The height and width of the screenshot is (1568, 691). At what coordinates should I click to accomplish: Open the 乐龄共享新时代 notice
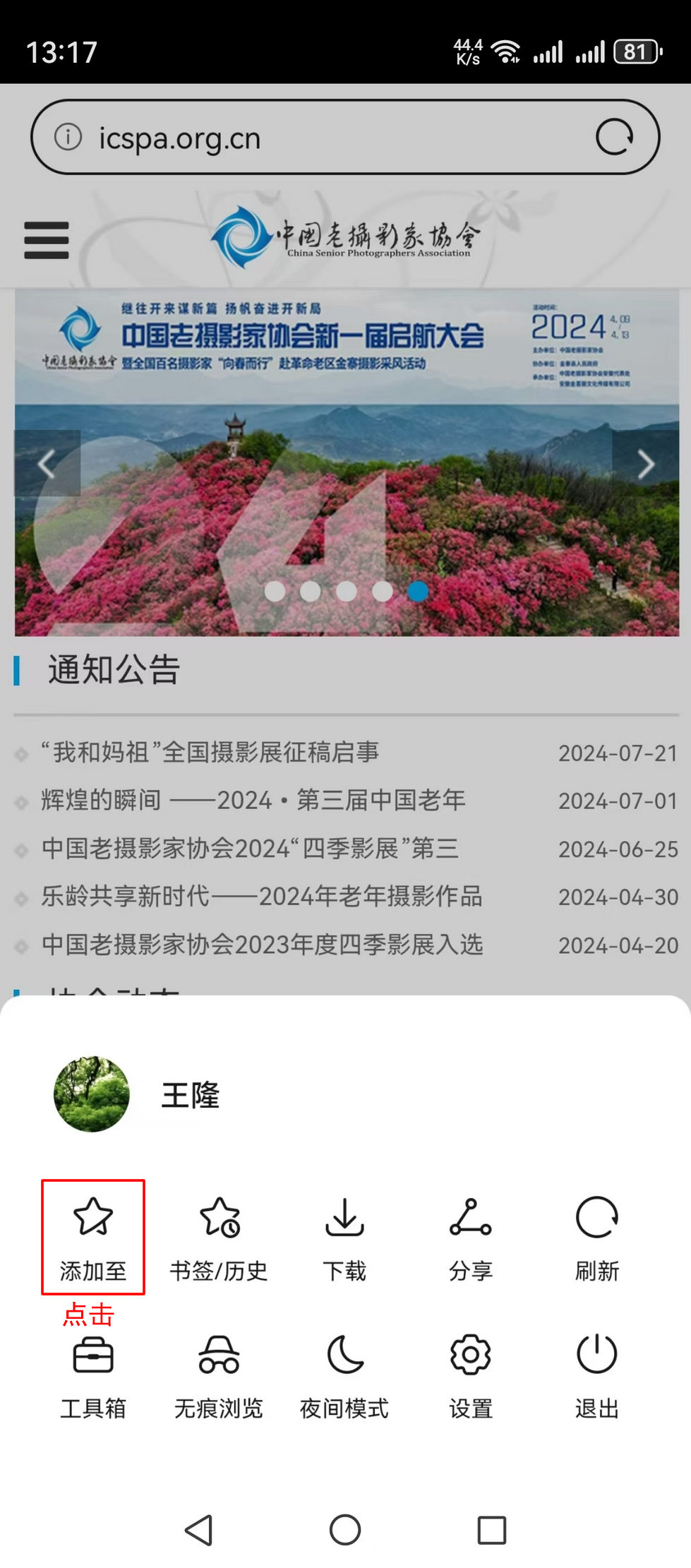point(261,897)
